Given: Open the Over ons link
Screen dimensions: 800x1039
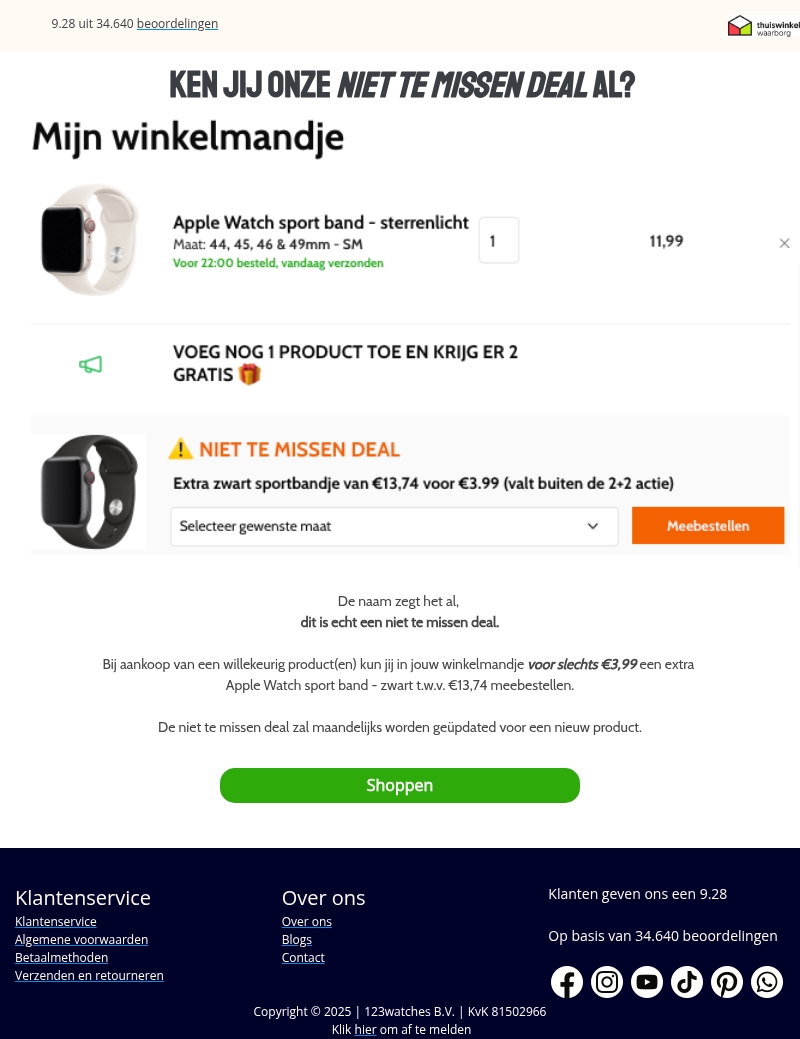Looking at the screenshot, I should (306, 922).
